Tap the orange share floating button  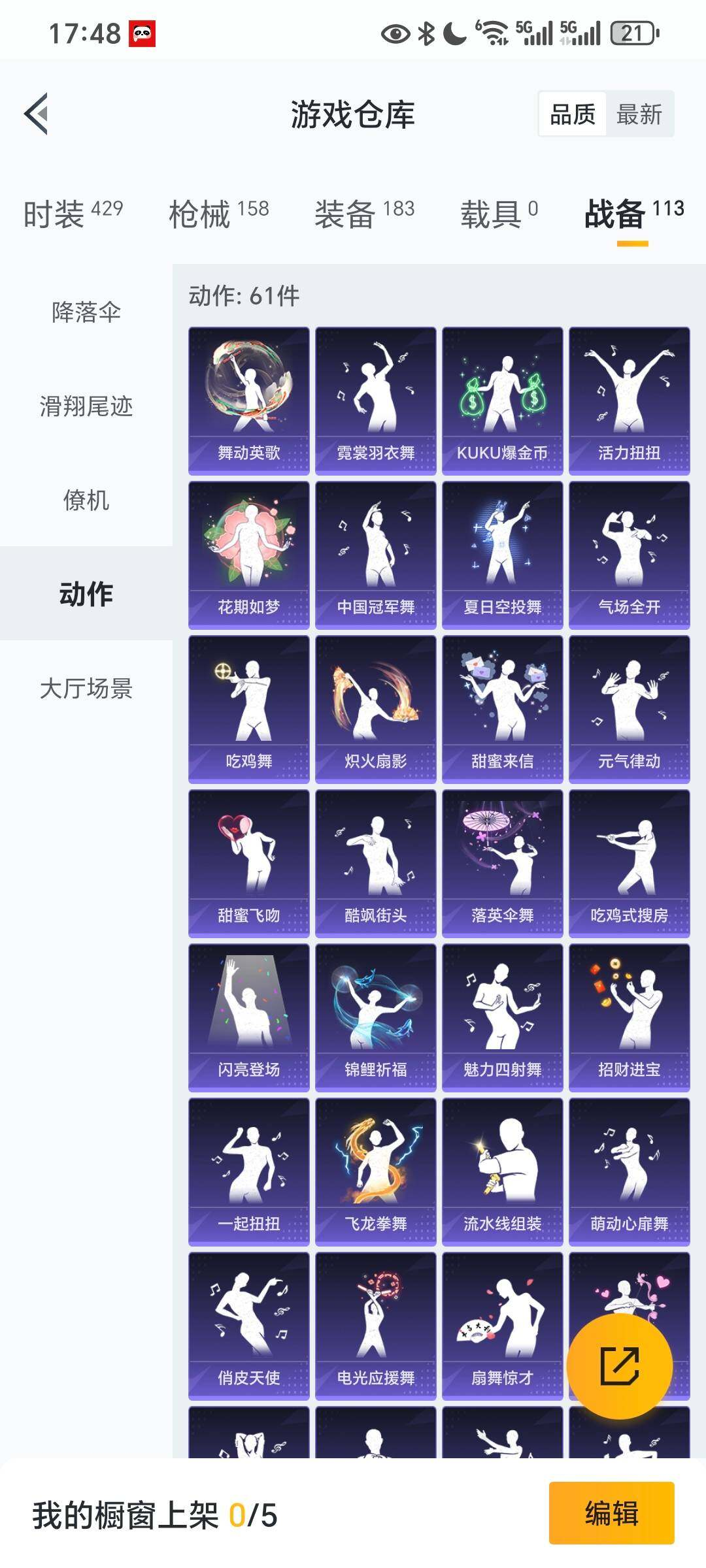coord(619,1365)
